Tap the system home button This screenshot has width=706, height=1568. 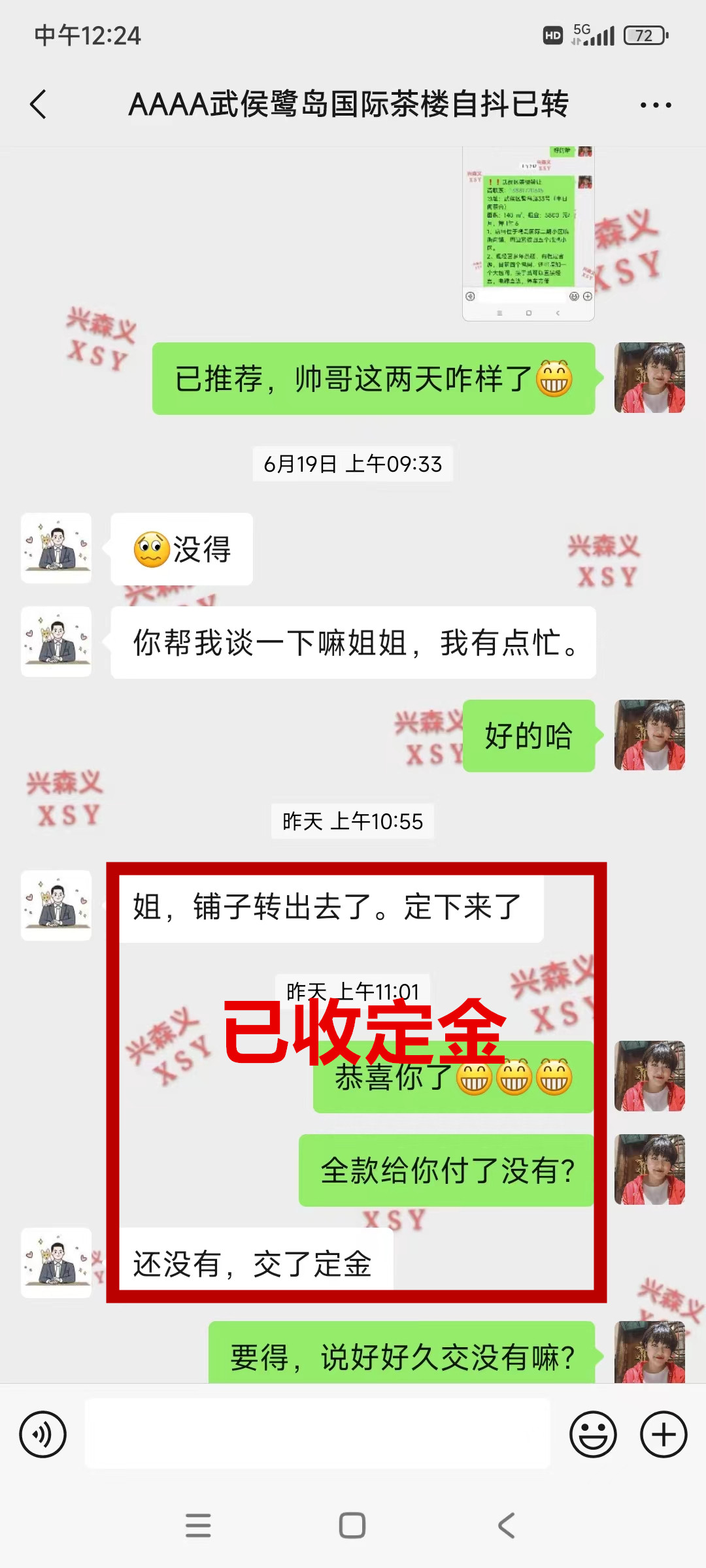(x=352, y=1526)
